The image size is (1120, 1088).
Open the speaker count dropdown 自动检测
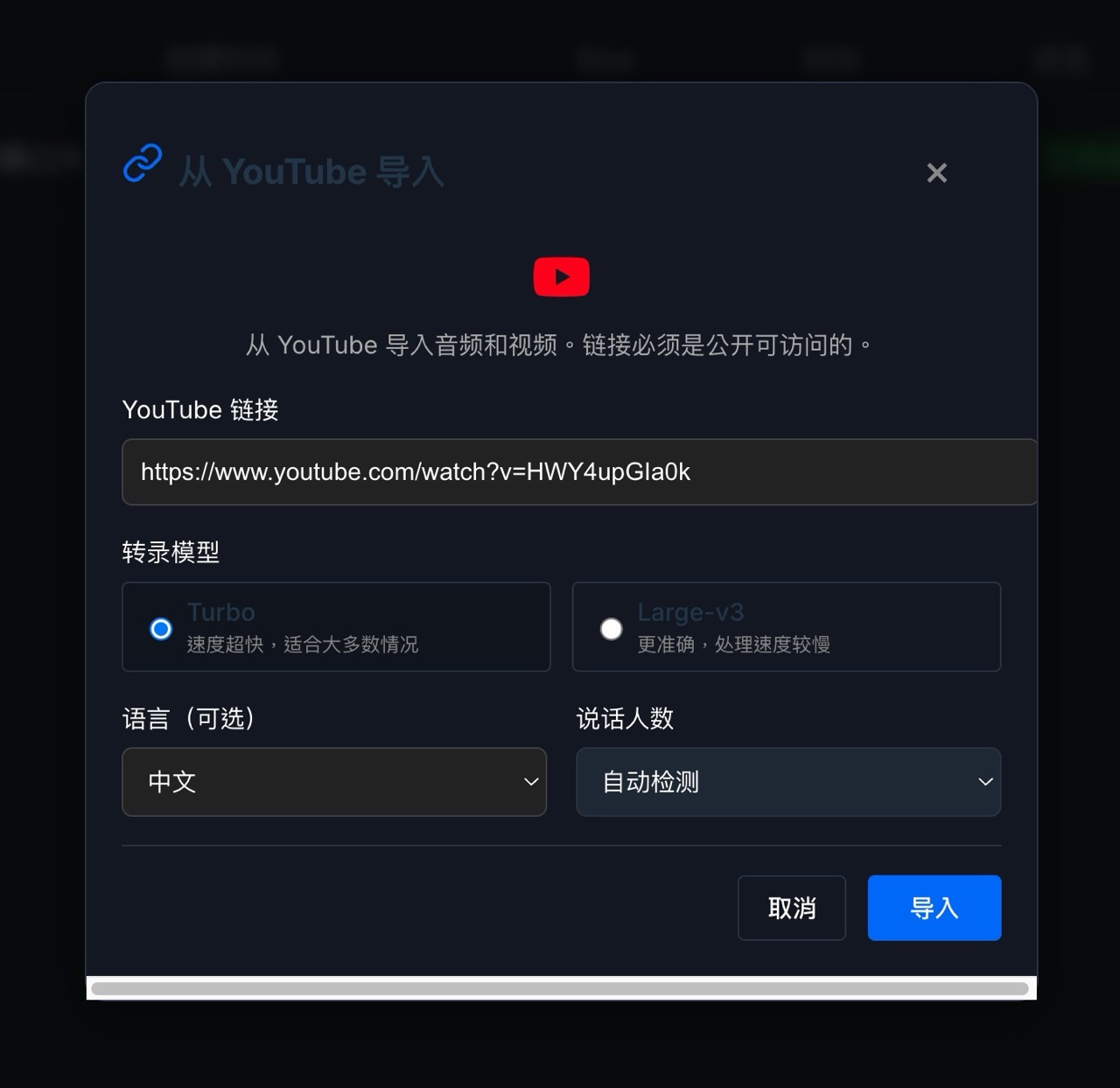(x=787, y=782)
